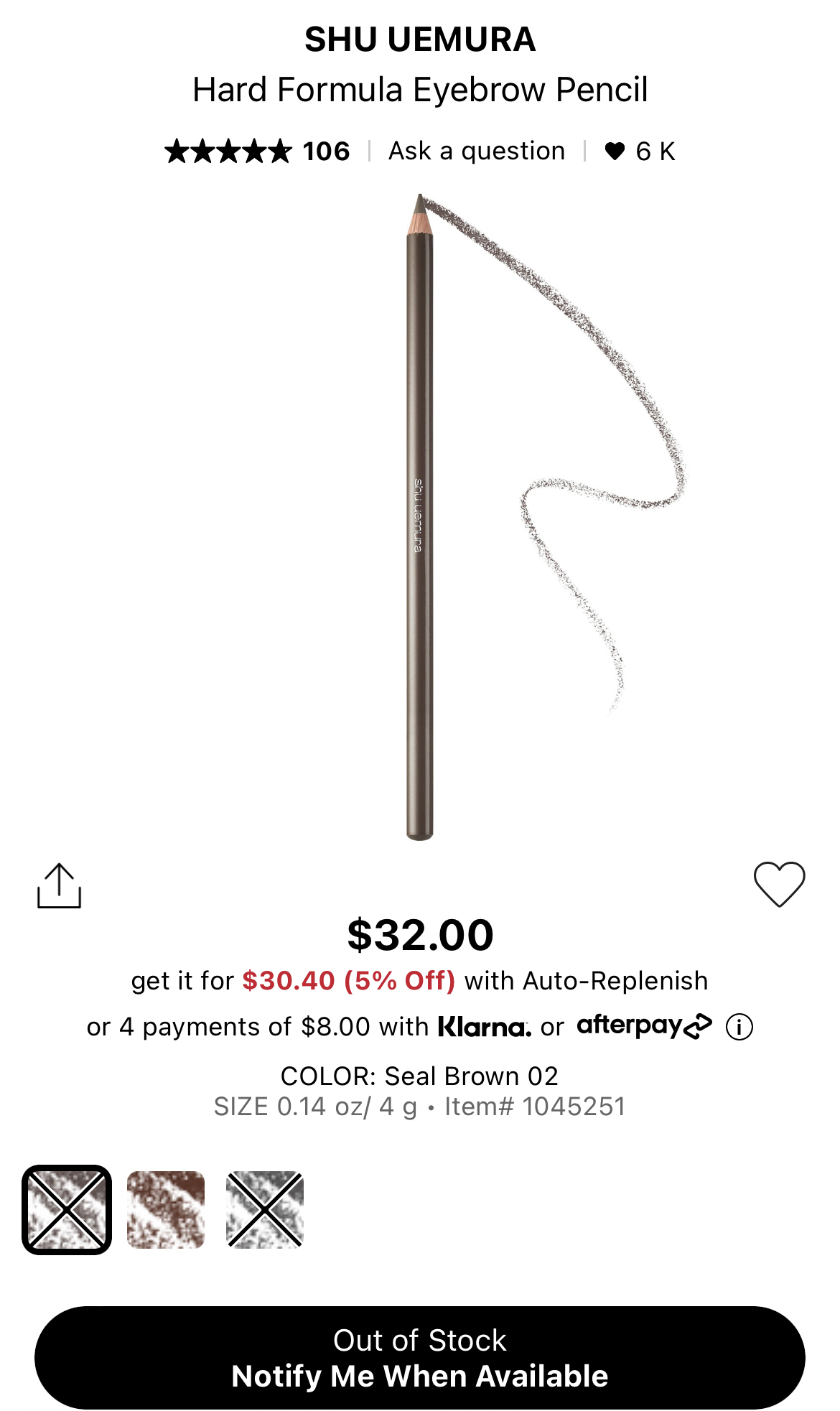The image size is (840, 1411).
Task: Open the Shu Uemura brand page
Action: (420, 39)
